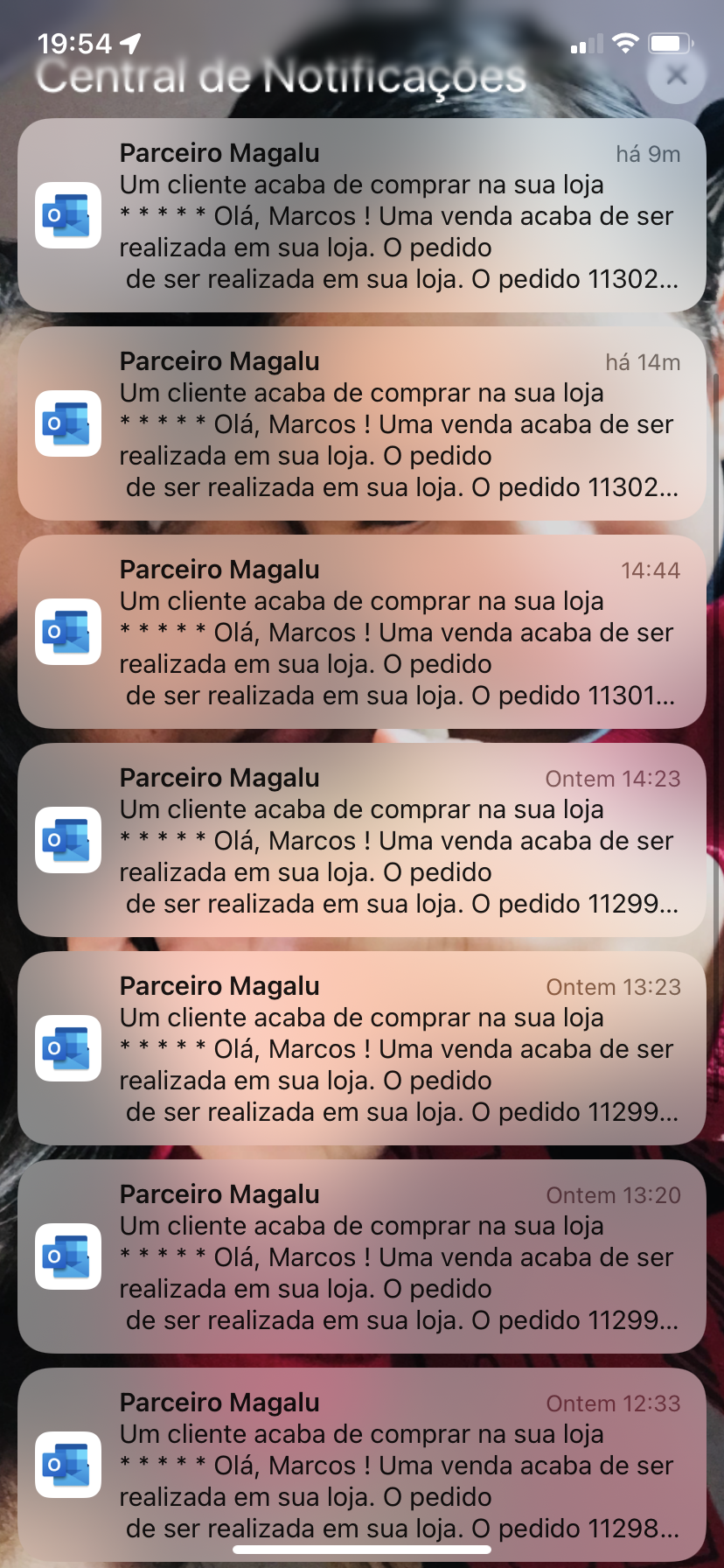Open the Parceiro Magalu notification from Ontem 13:20

click(x=362, y=1256)
